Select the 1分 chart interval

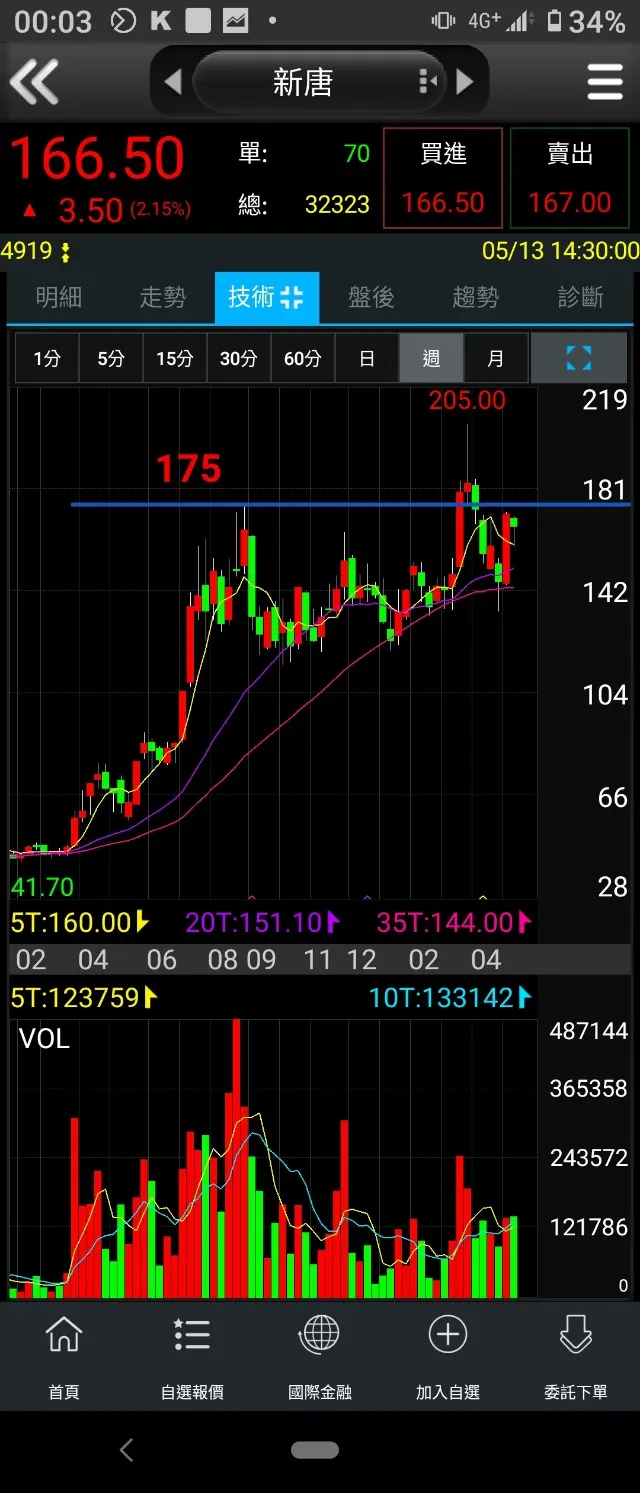(46, 358)
